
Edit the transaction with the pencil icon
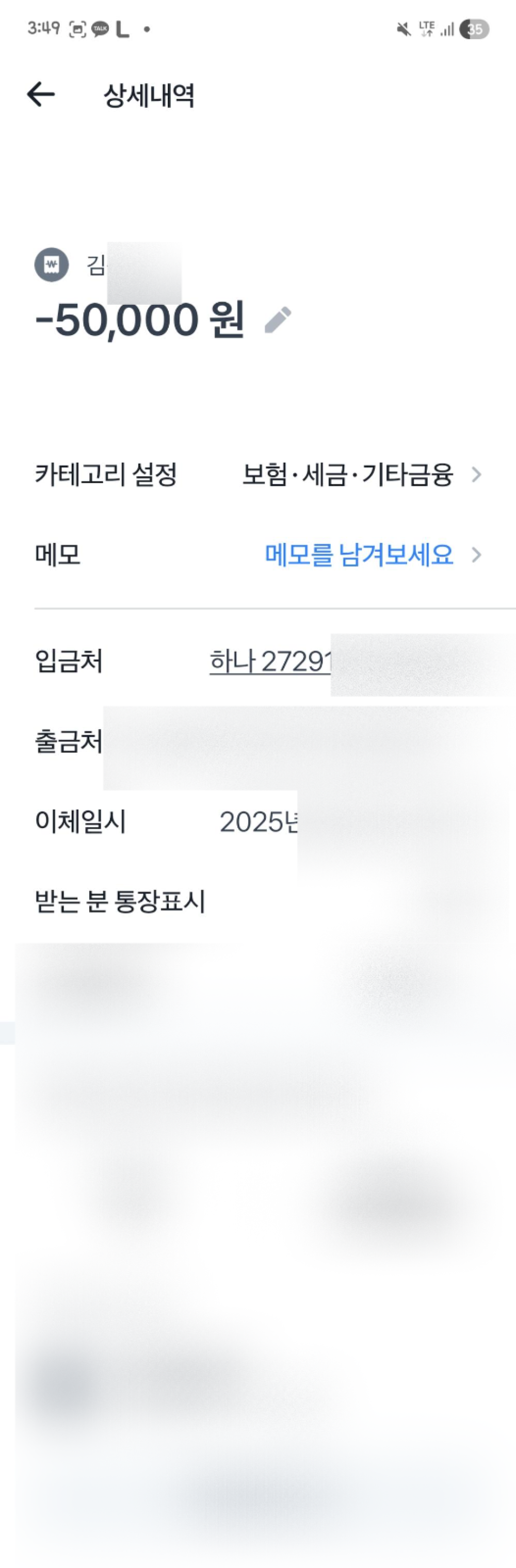pos(278,320)
